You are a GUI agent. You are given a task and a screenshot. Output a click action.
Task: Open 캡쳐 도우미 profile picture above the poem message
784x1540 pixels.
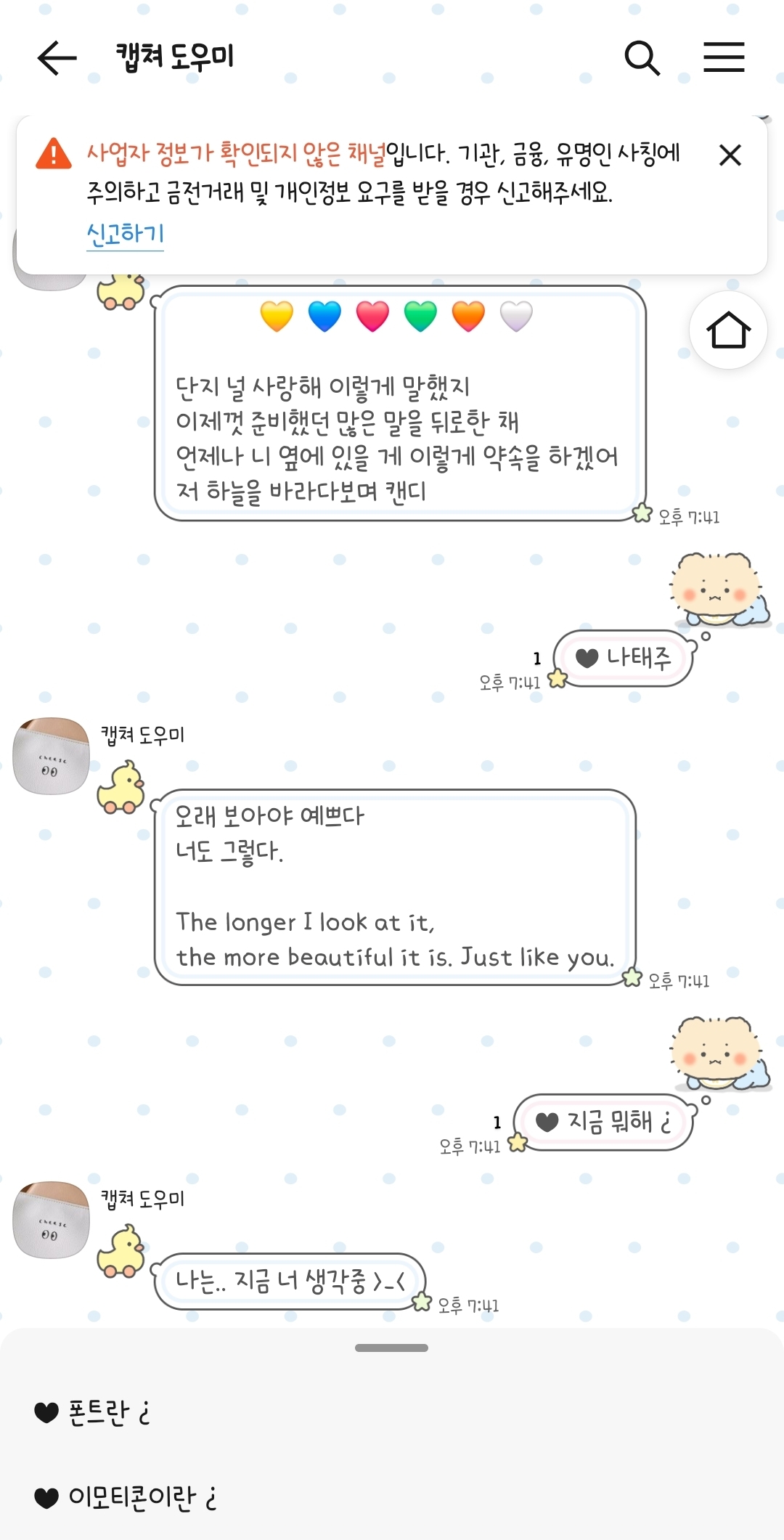51,756
